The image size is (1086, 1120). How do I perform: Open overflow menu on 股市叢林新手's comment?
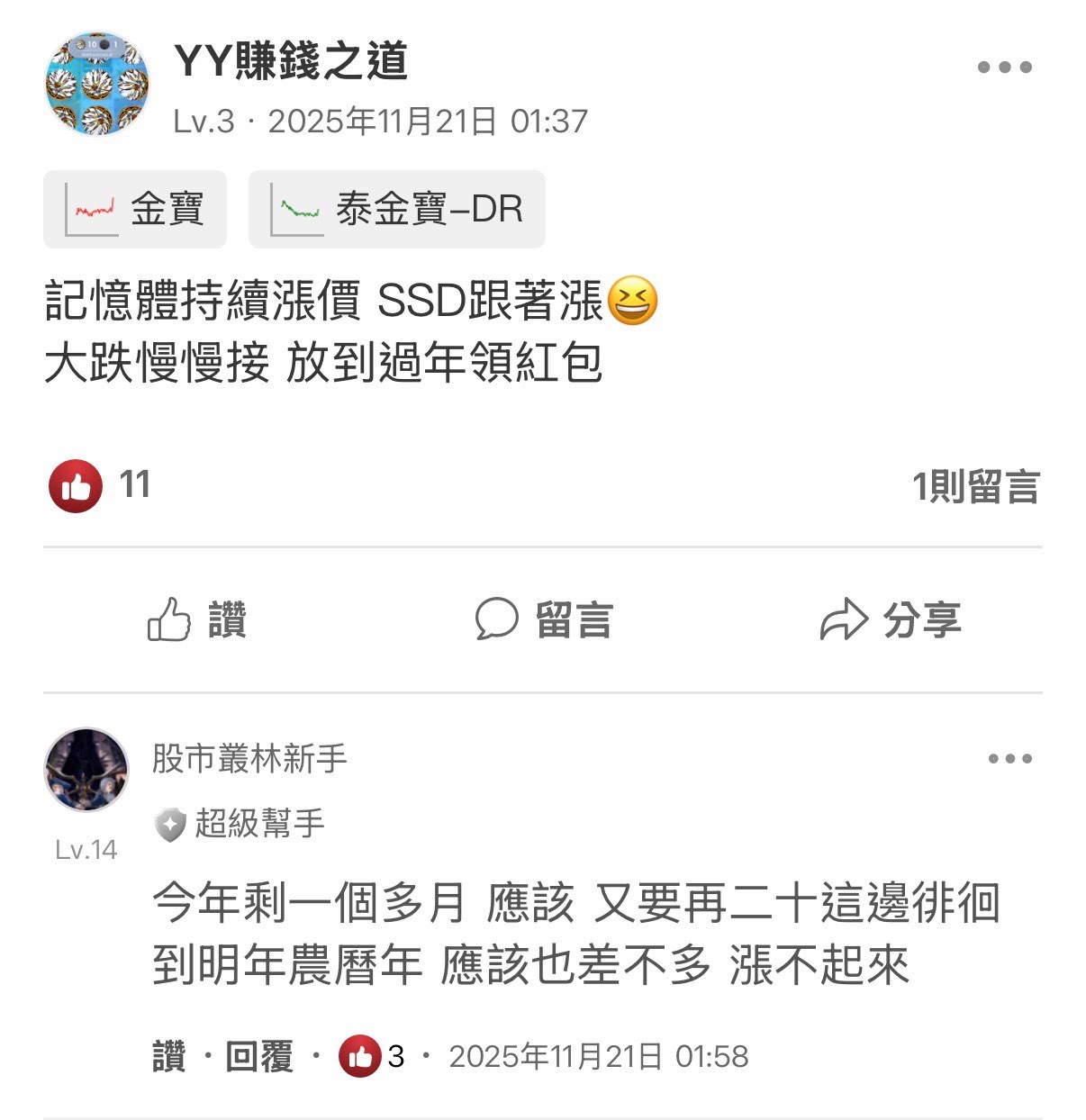tap(1009, 759)
